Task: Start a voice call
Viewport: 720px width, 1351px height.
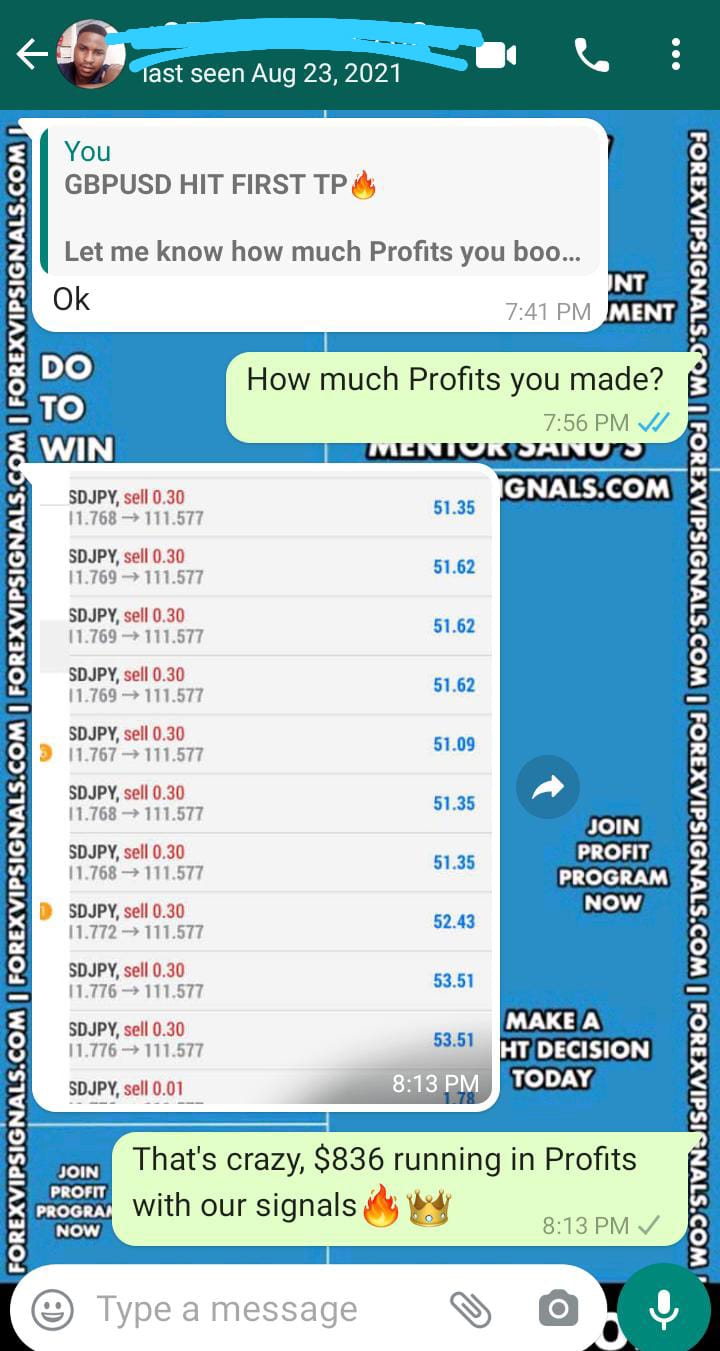Action: point(592,55)
